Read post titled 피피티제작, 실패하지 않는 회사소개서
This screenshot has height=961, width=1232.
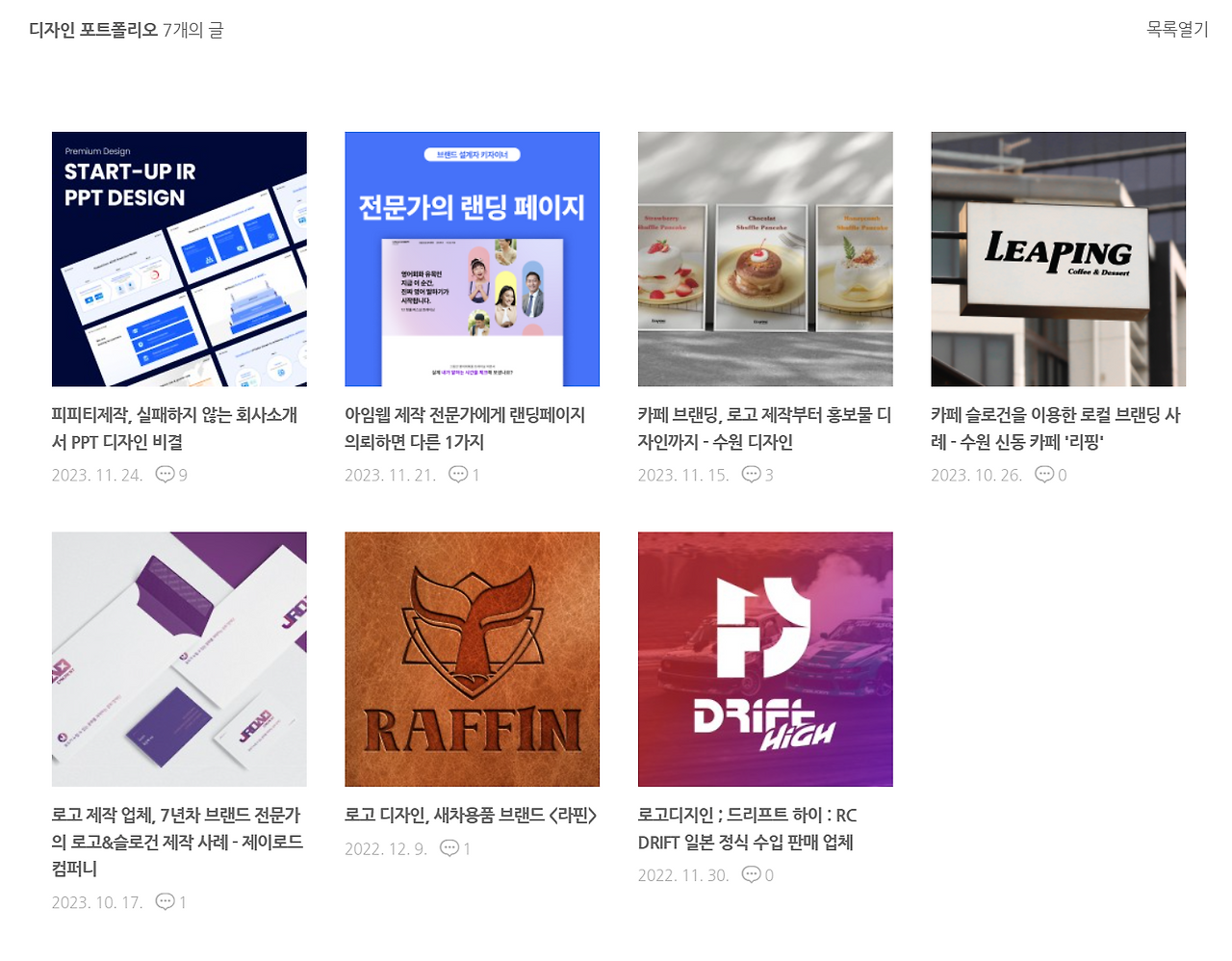click(x=175, y=429)
